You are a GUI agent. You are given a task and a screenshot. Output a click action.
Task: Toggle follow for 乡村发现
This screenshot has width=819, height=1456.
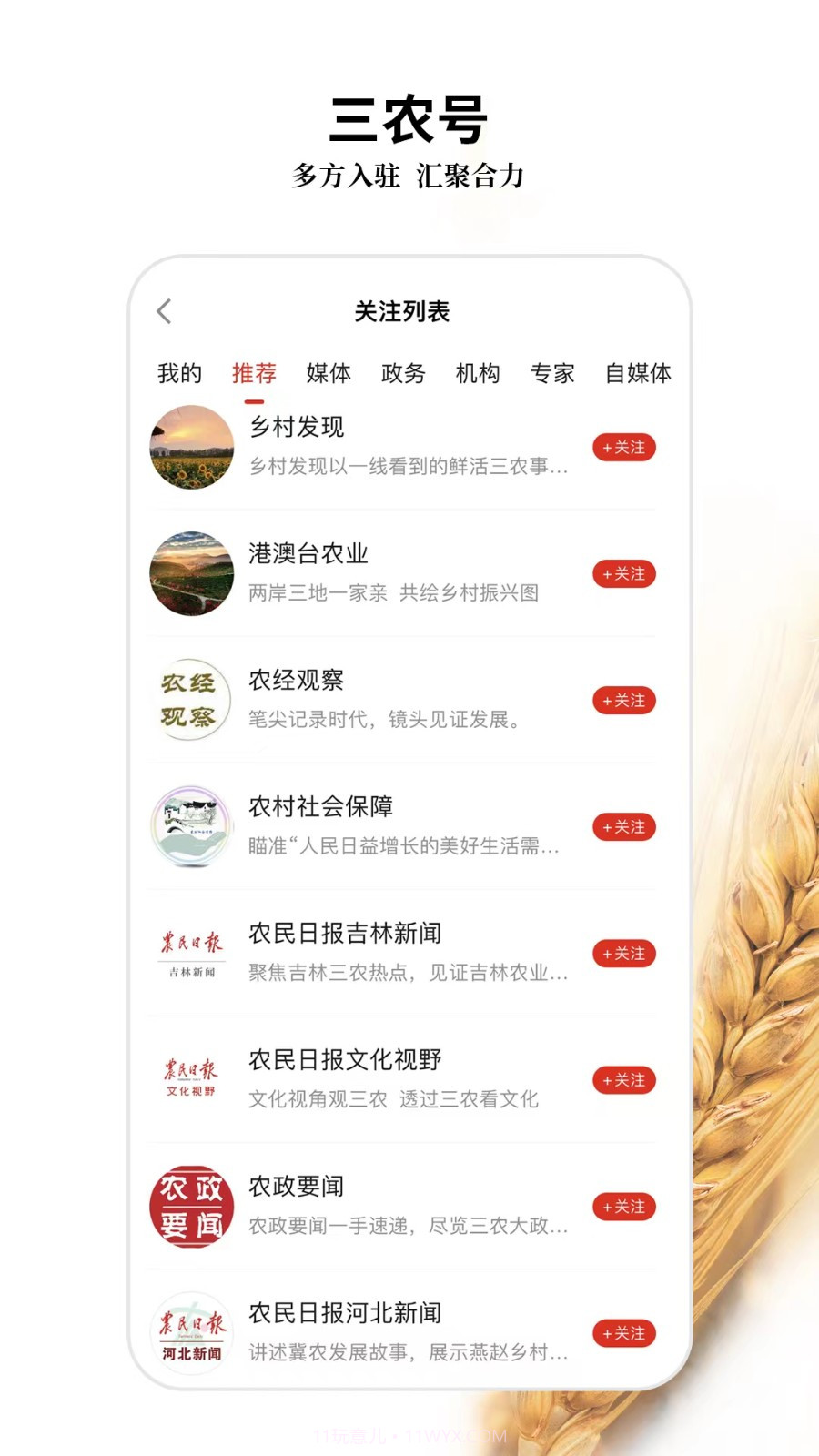tap(622, 448)
